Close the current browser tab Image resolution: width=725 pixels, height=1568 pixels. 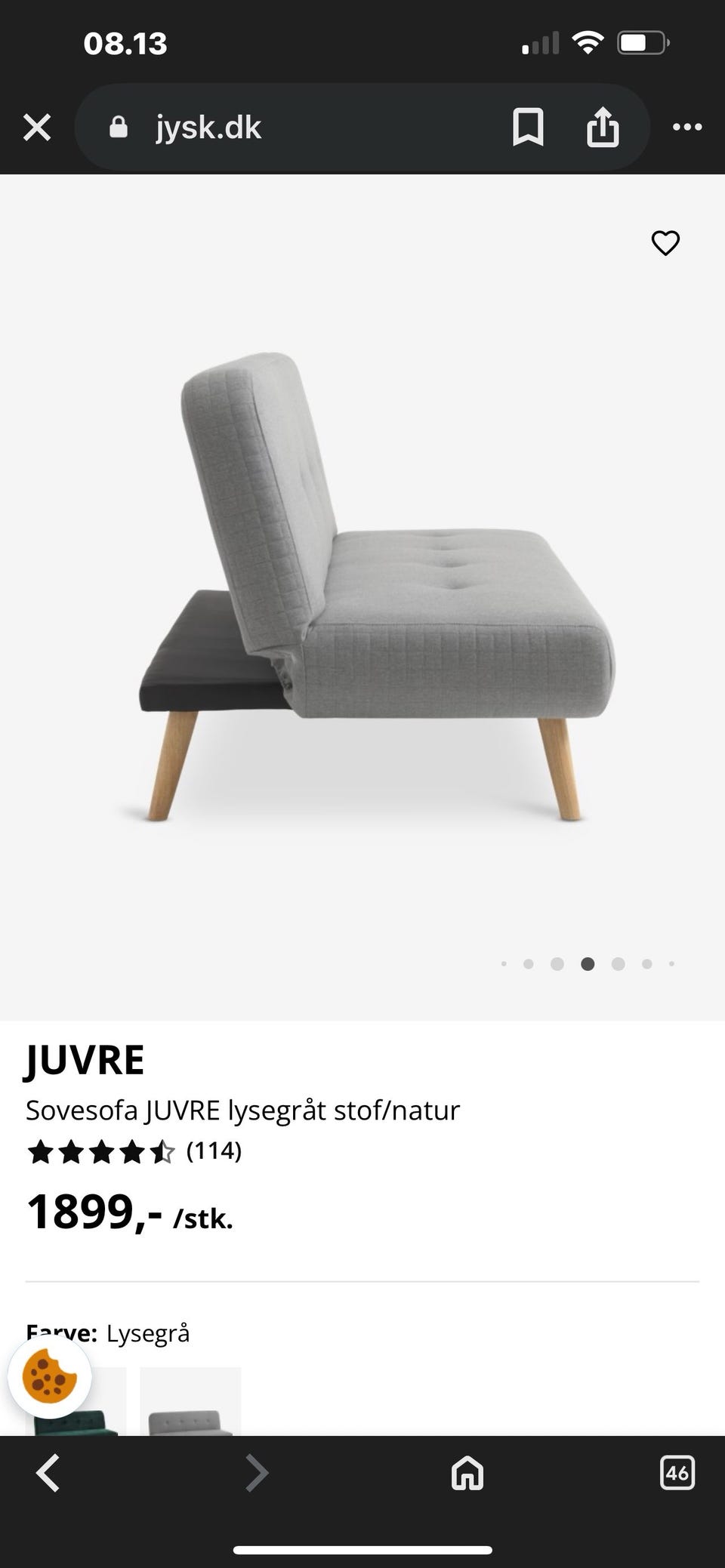pyautogui.click(x=37, y=126)
